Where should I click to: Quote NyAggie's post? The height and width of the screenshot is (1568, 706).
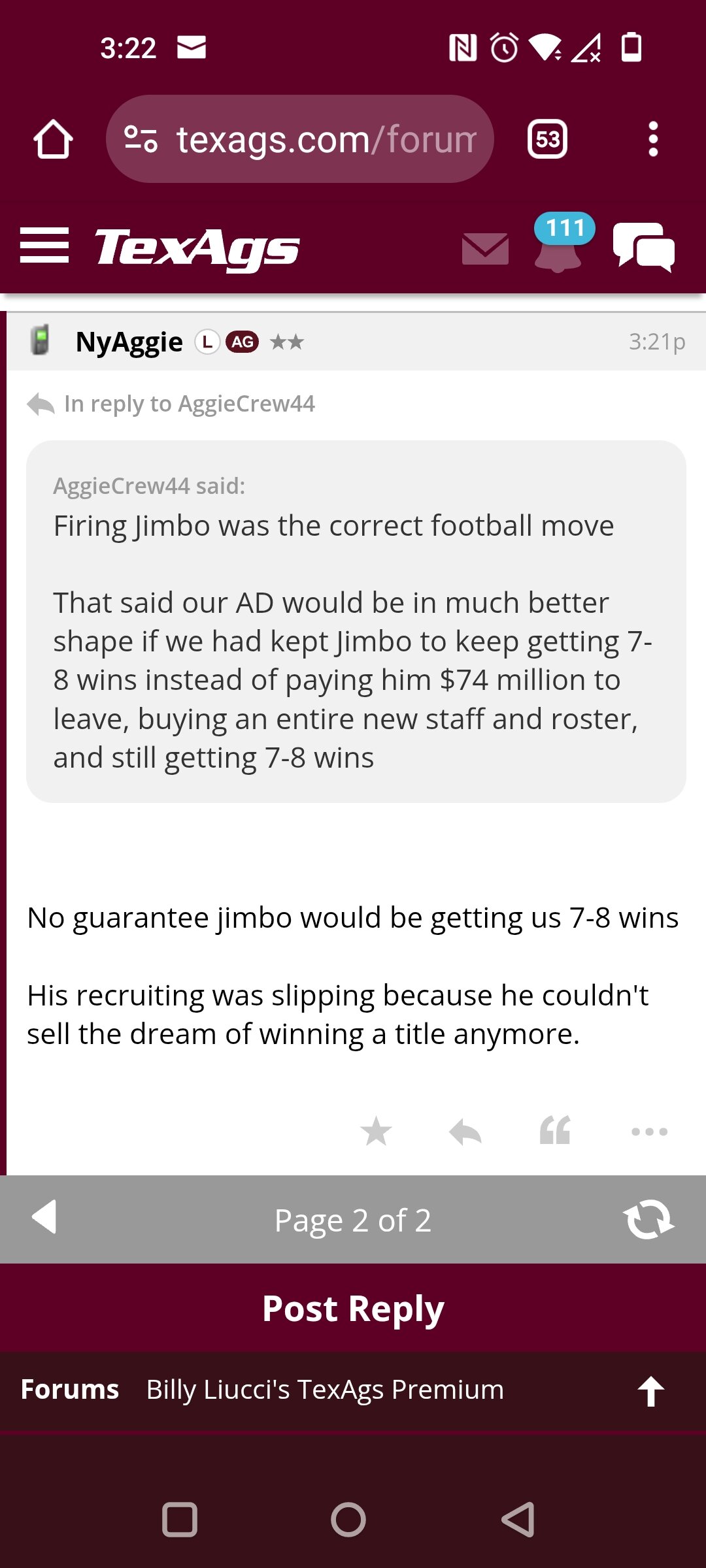[555, 1130]
